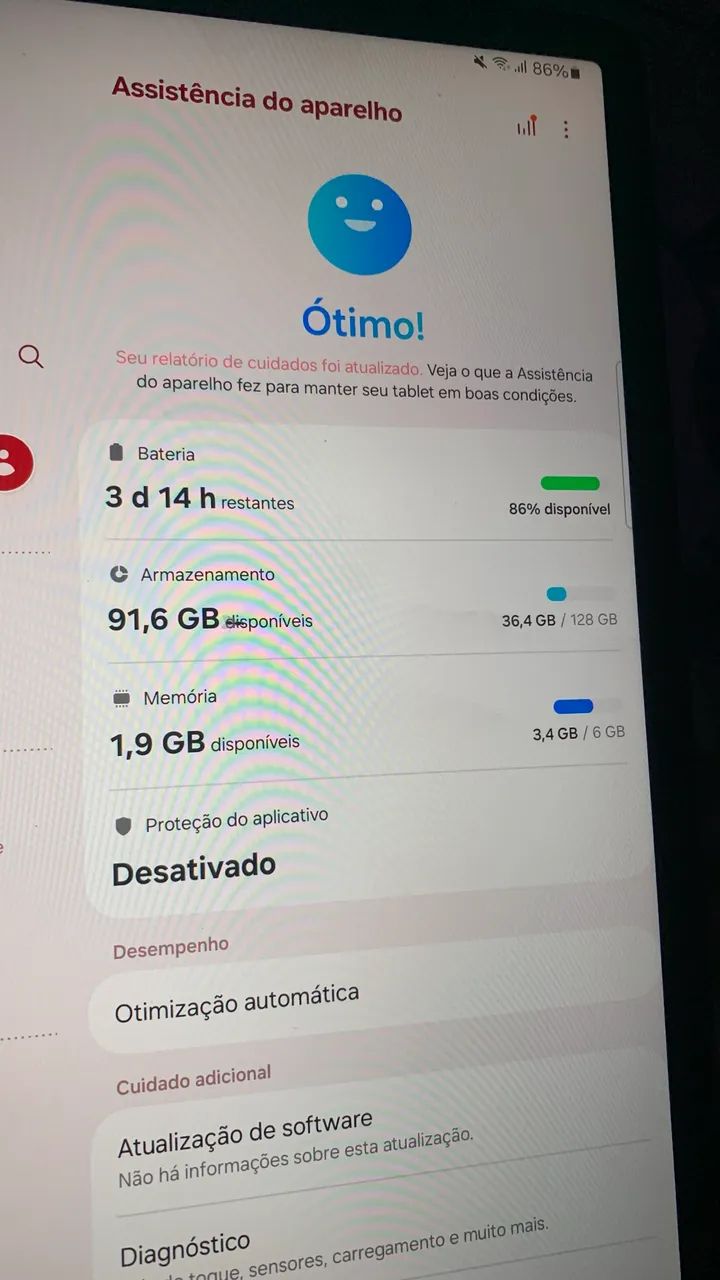Tap the red profile avatar on the left edge
The image size is (720, 1280).
click(8, 460)
